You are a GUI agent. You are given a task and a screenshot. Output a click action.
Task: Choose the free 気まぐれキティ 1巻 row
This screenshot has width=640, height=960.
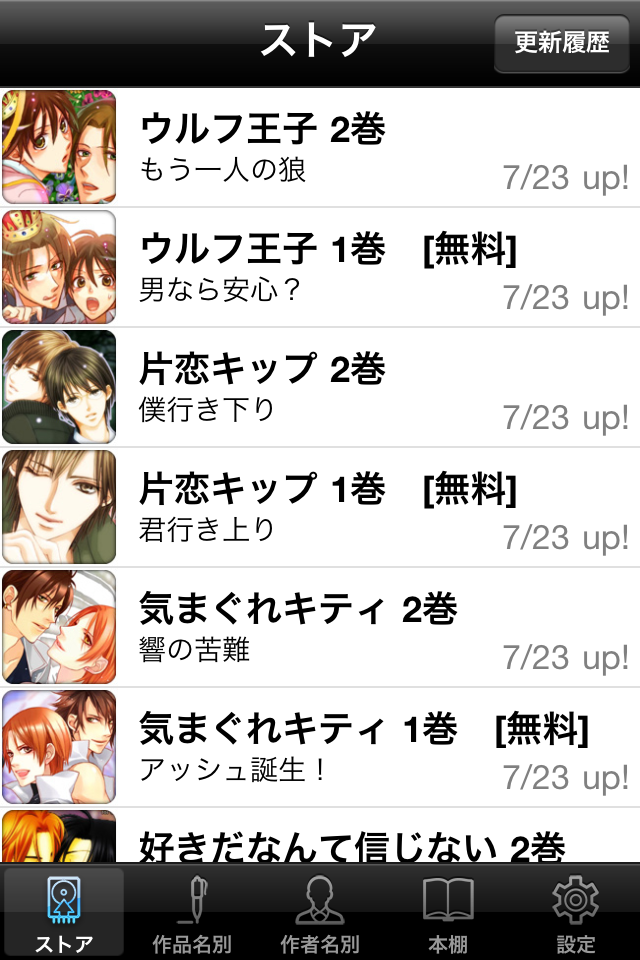click(320, 748)
